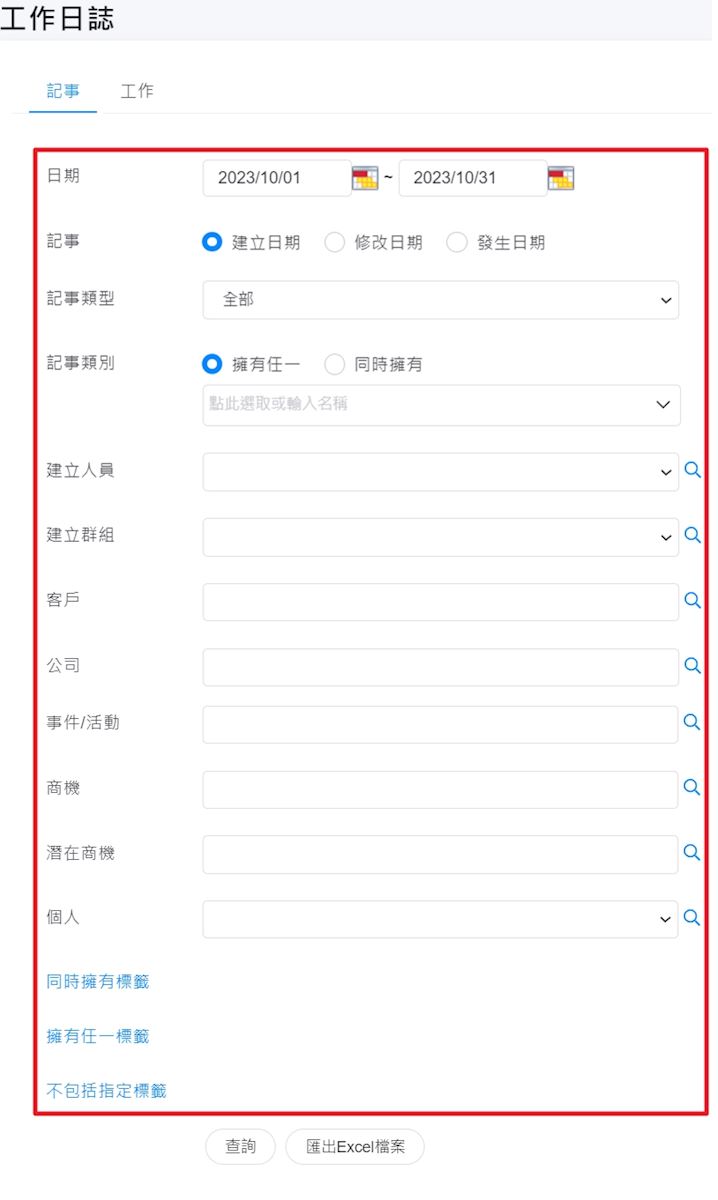
Task: Search for a 建立群組 using the magnifier
Action: [x=692, y=536]
